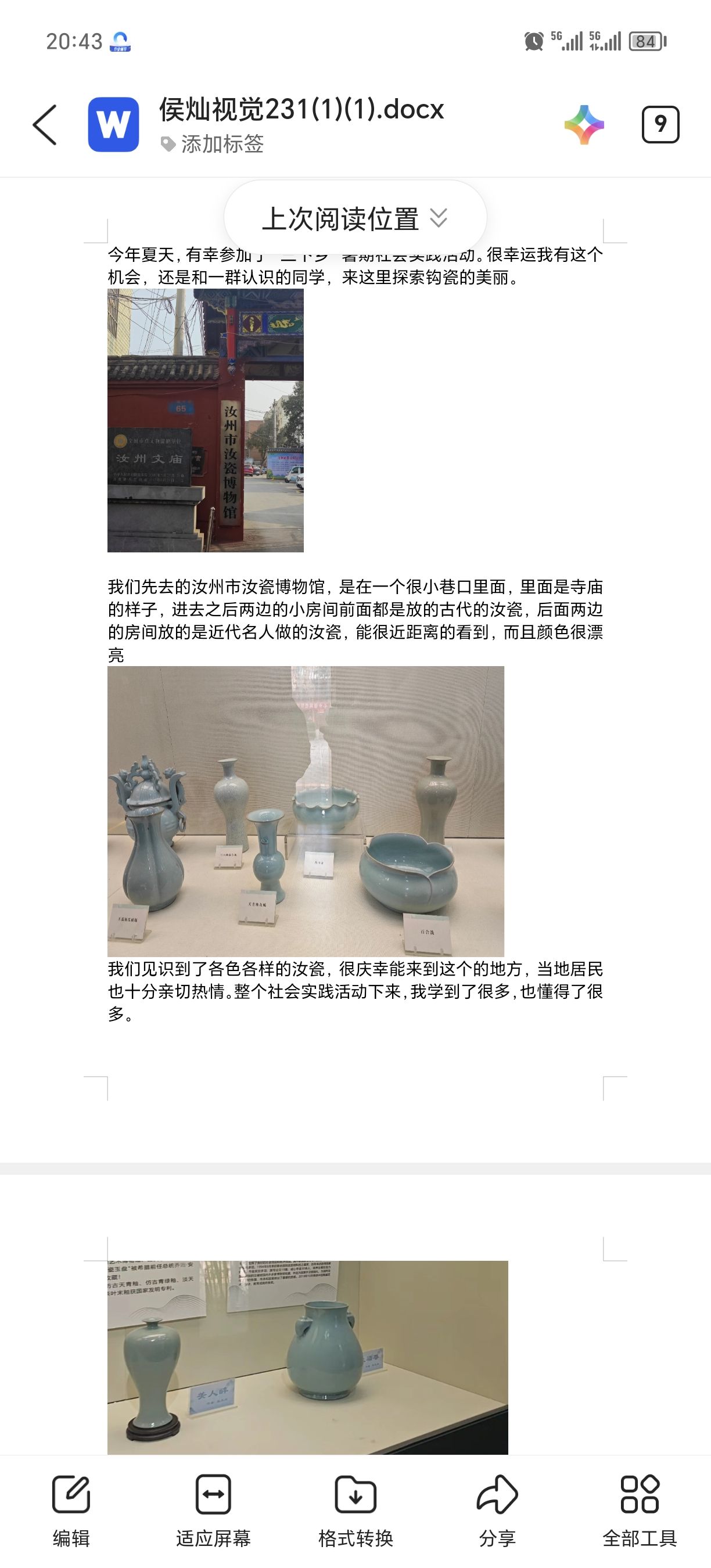Open 编辑 to edit the document
This screenshot has height=1568, width=711.
[71, 1510]
